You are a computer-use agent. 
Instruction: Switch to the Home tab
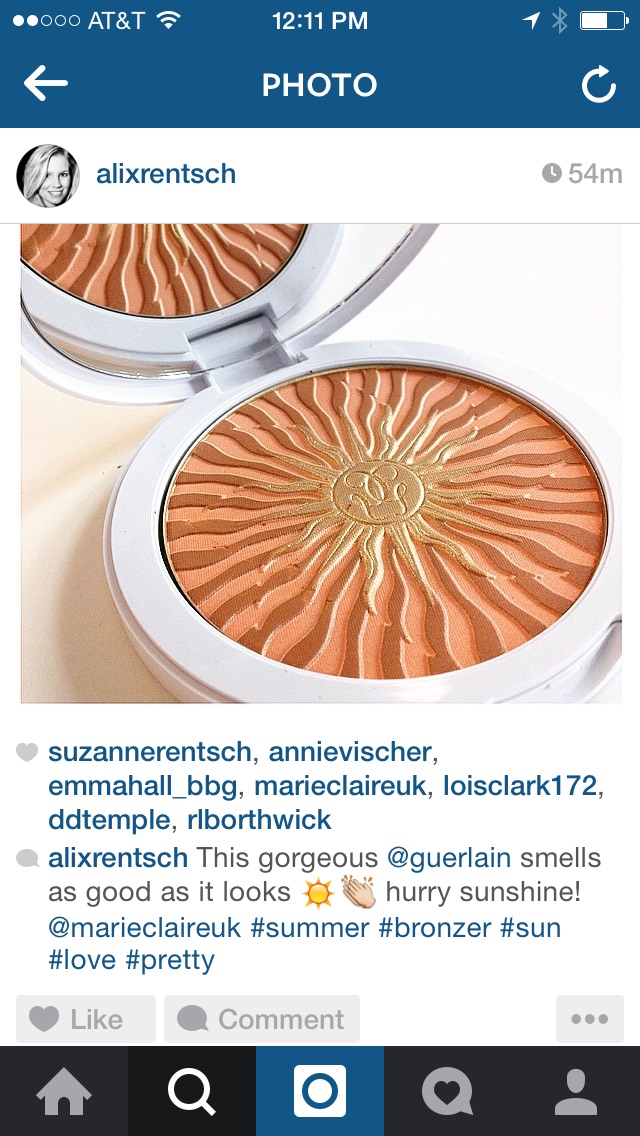pos(64,1091)
